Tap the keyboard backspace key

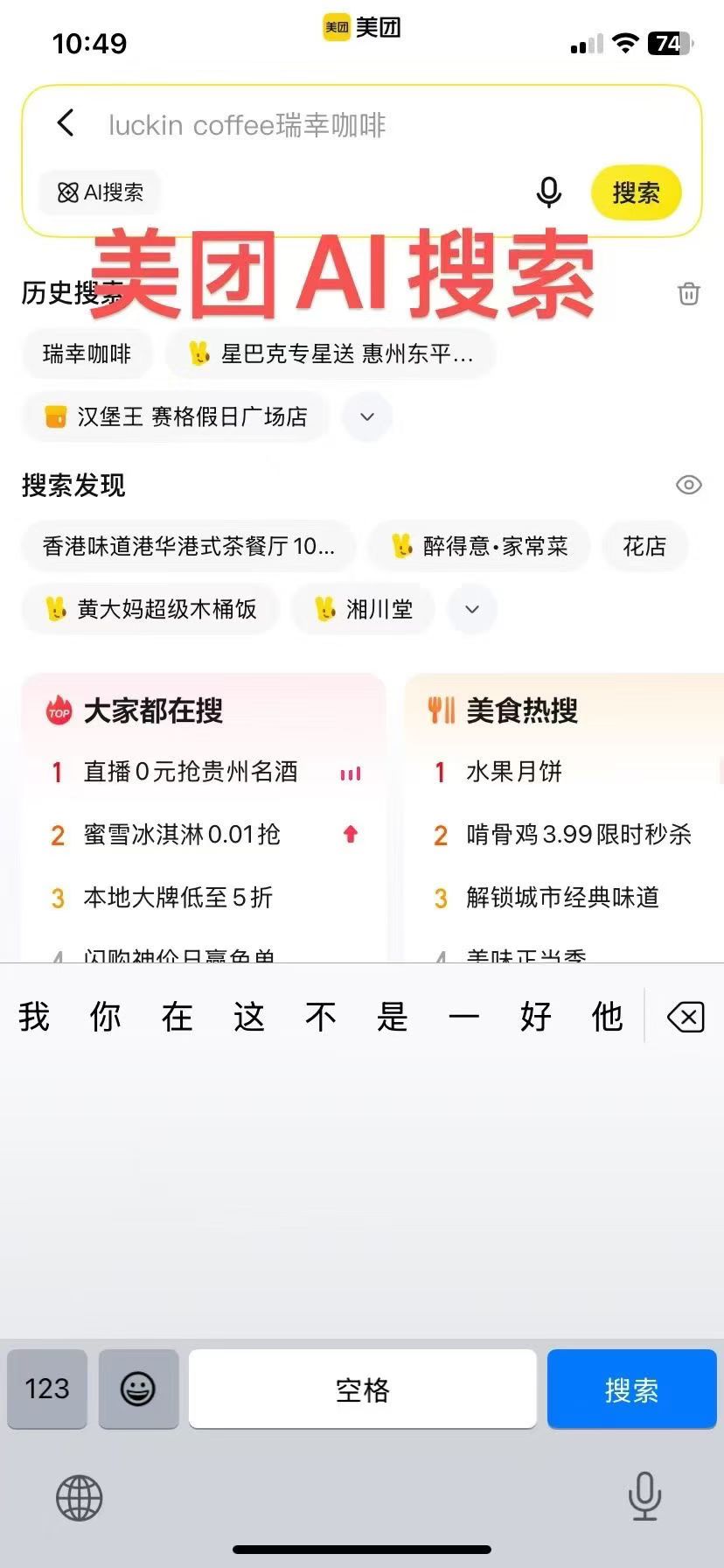685,1018
